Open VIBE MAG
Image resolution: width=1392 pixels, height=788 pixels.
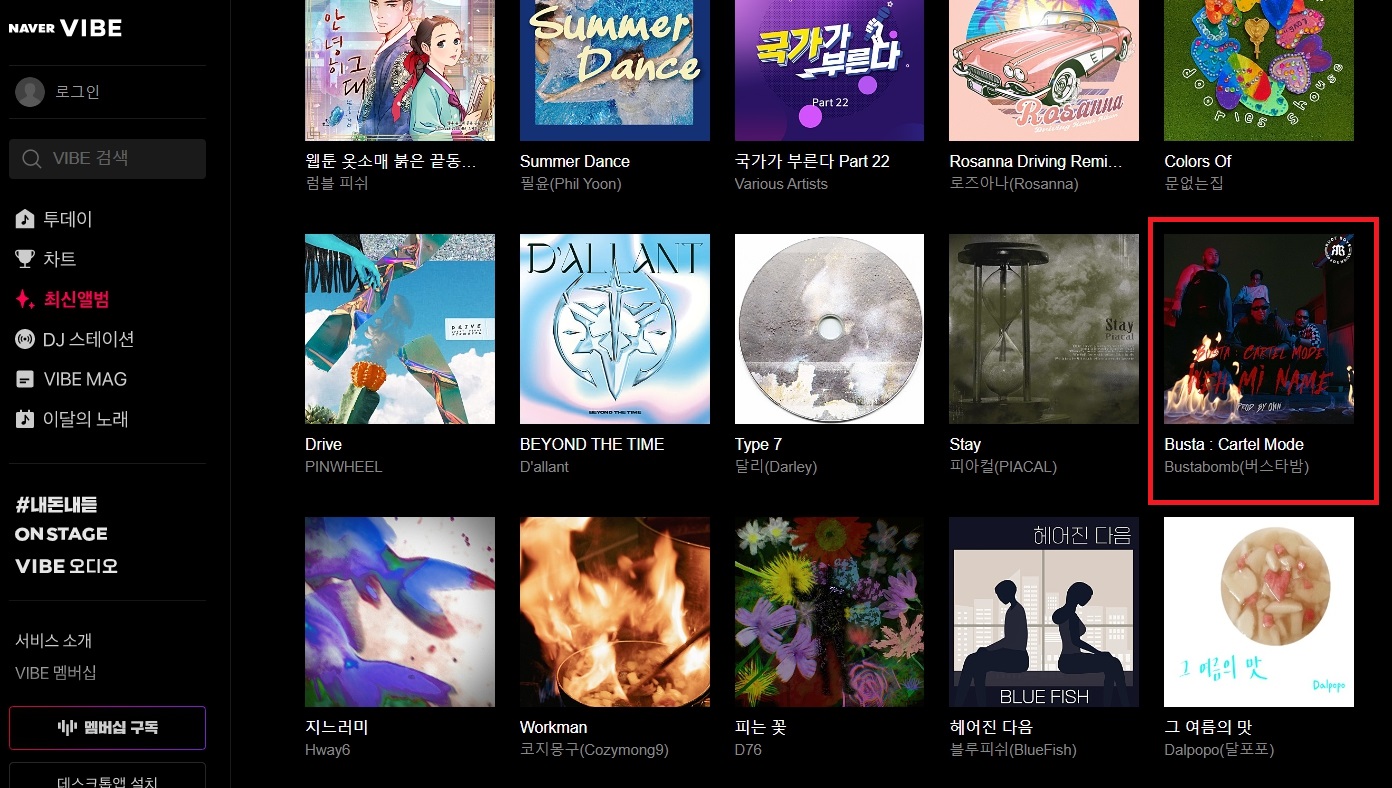84,379
